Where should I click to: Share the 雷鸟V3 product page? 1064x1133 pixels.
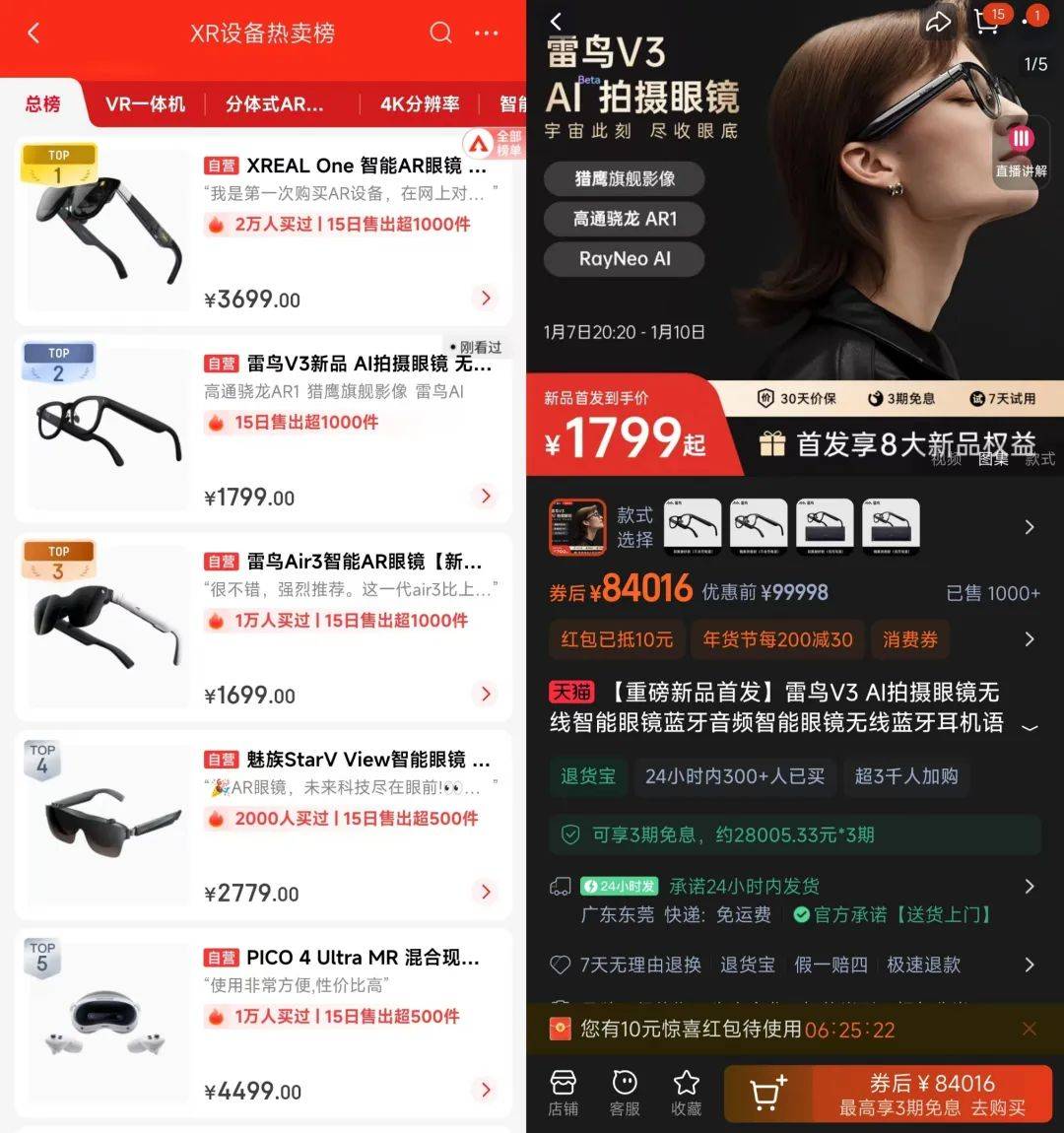938,22
